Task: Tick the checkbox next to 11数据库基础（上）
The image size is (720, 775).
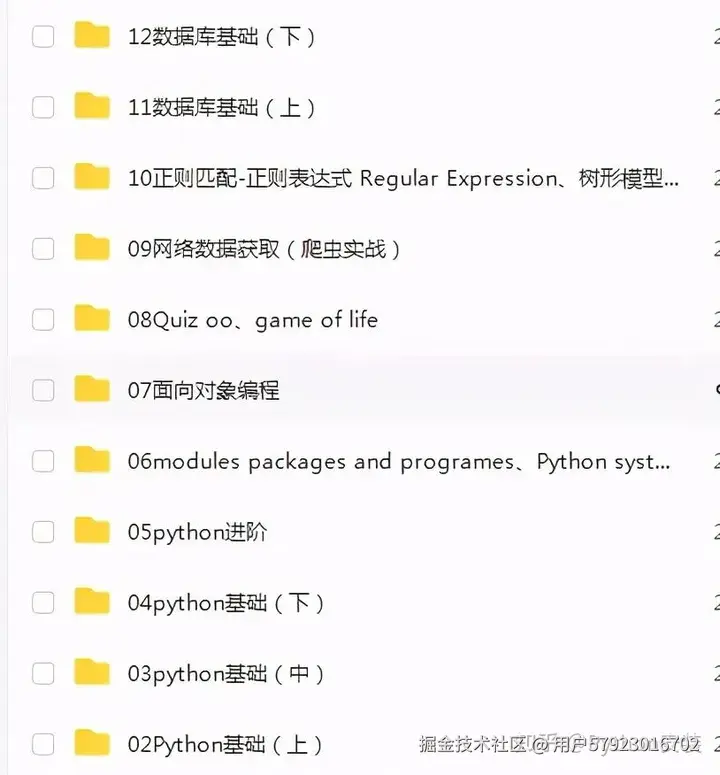Action: tap(43, 107)
